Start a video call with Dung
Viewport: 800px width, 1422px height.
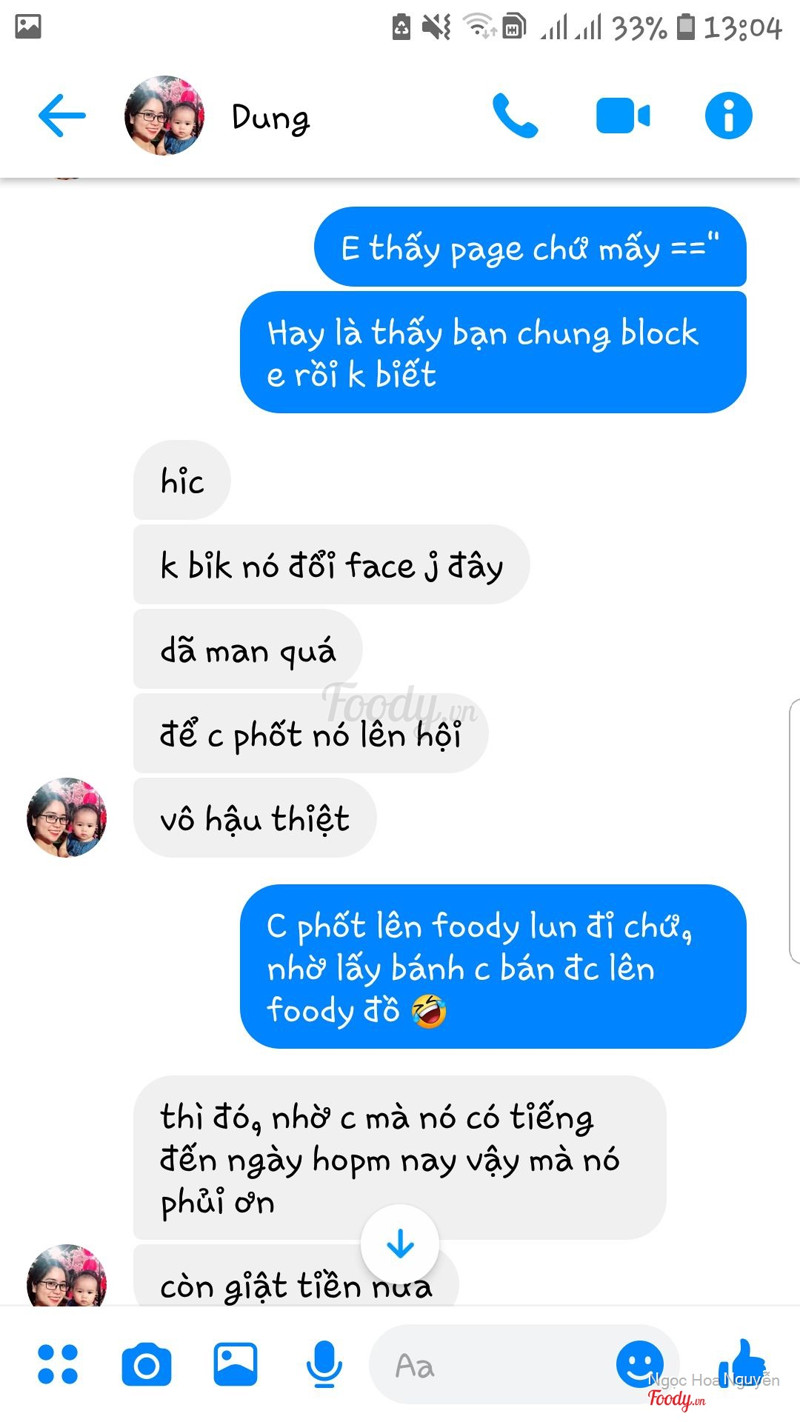tap(623, 117)
